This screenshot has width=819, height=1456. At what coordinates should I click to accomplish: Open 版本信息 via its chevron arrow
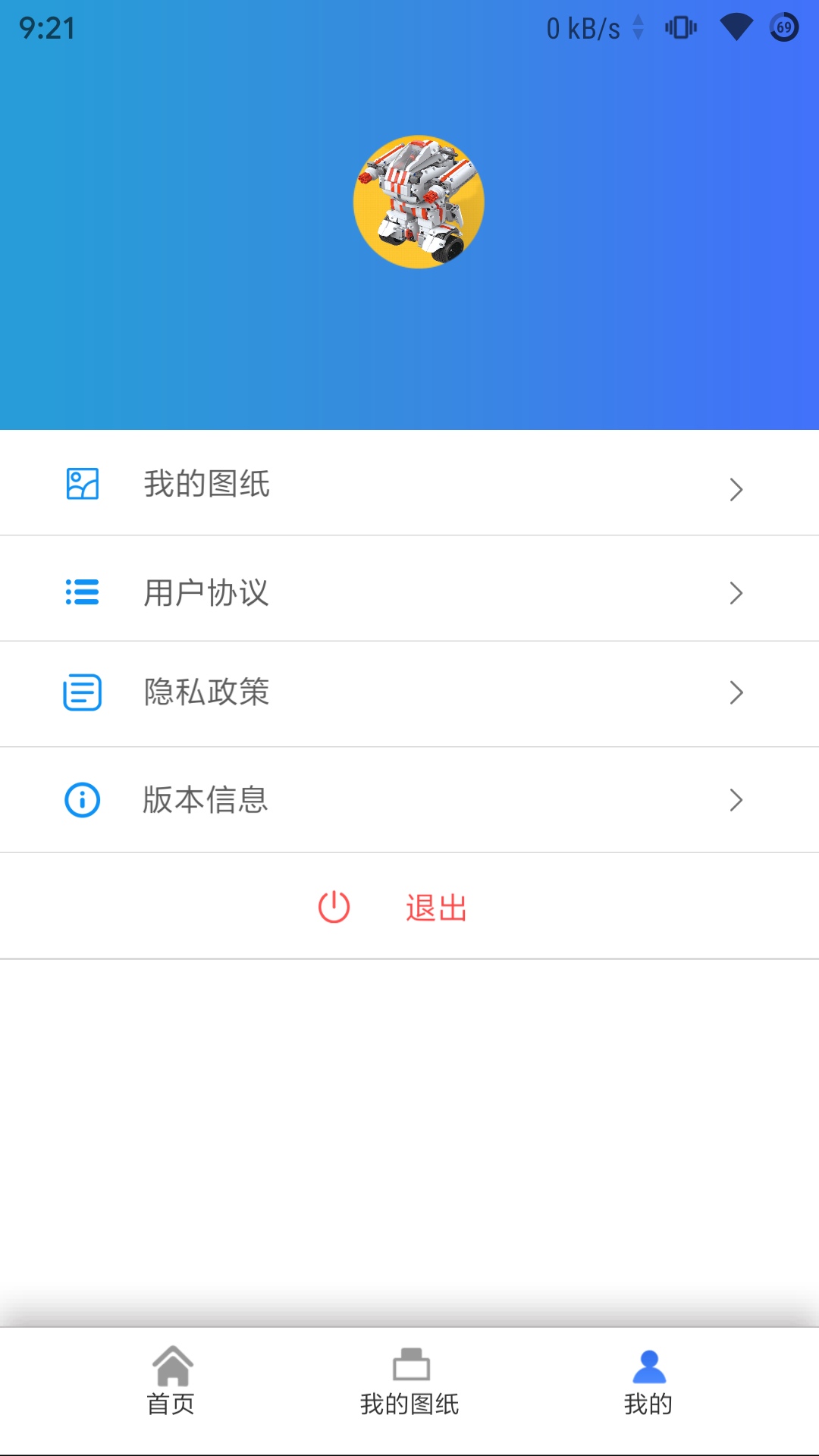(735, 799)
